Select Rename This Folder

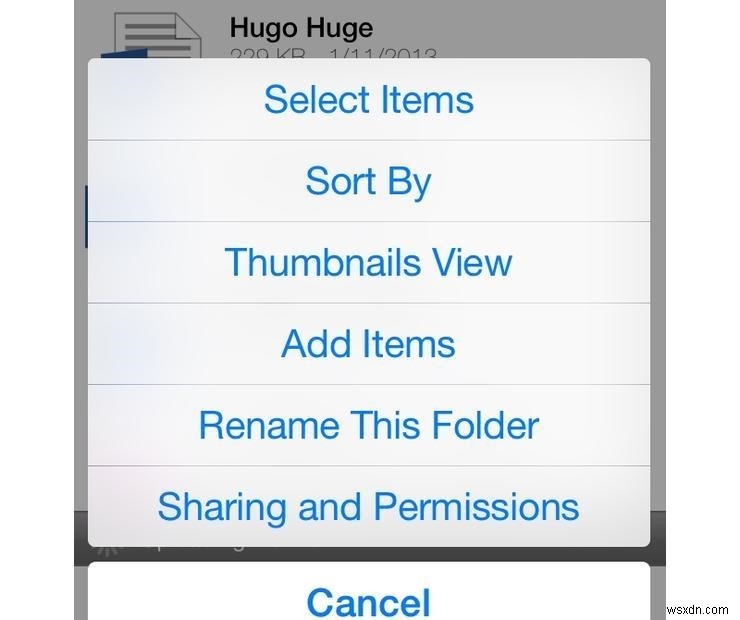click(x=368, y=425)
